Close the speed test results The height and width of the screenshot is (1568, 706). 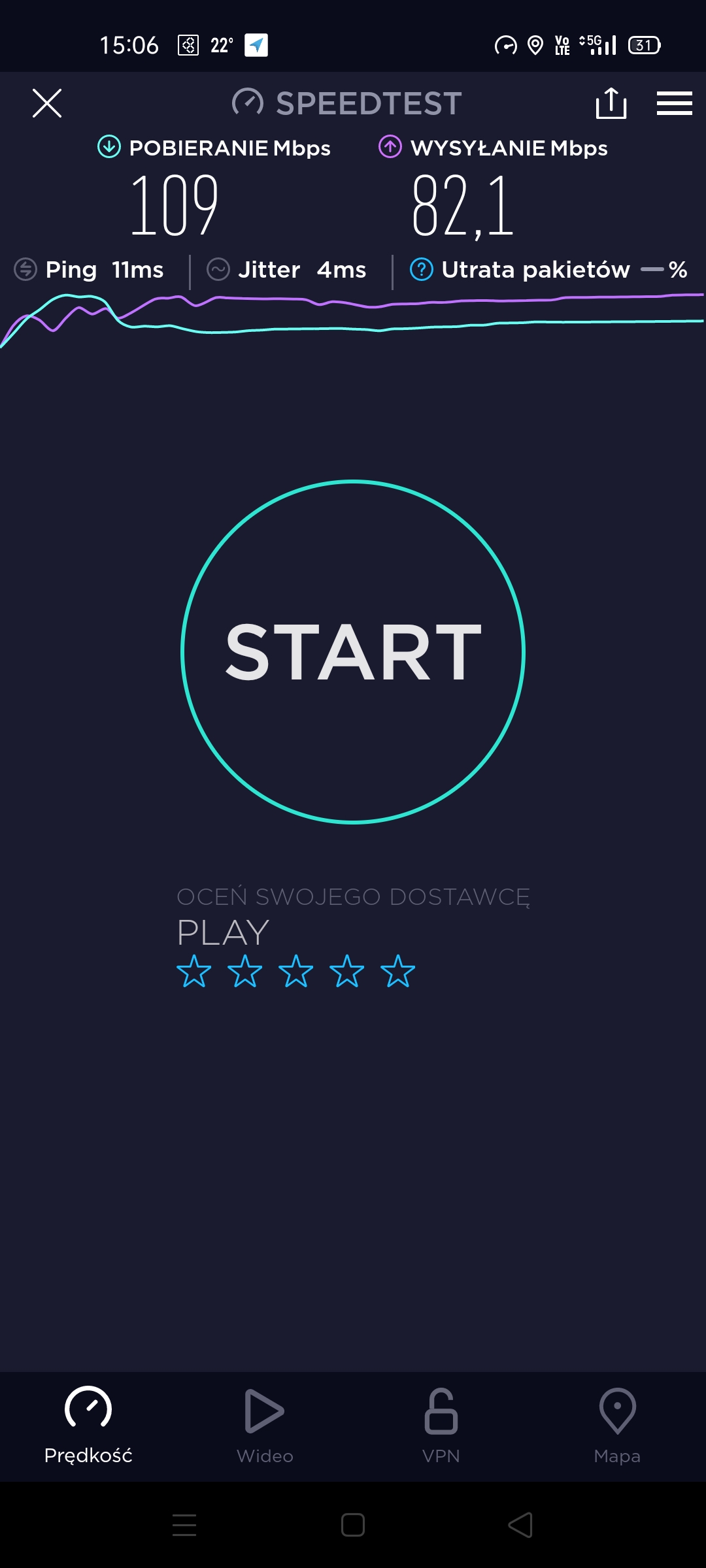coord(47,103)
